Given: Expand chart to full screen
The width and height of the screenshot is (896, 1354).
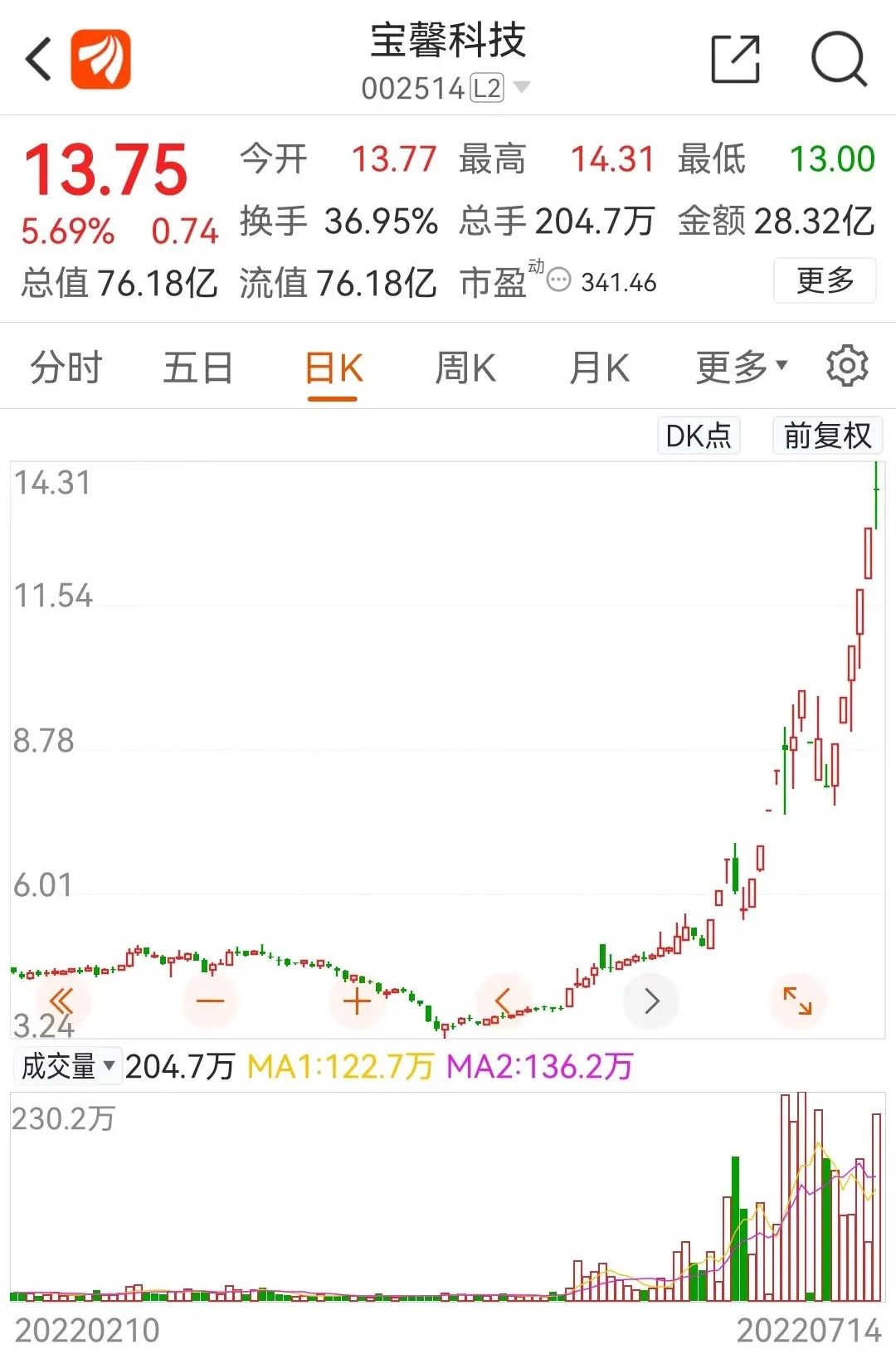Looking at the screenshot, I should click(797, 1000).
